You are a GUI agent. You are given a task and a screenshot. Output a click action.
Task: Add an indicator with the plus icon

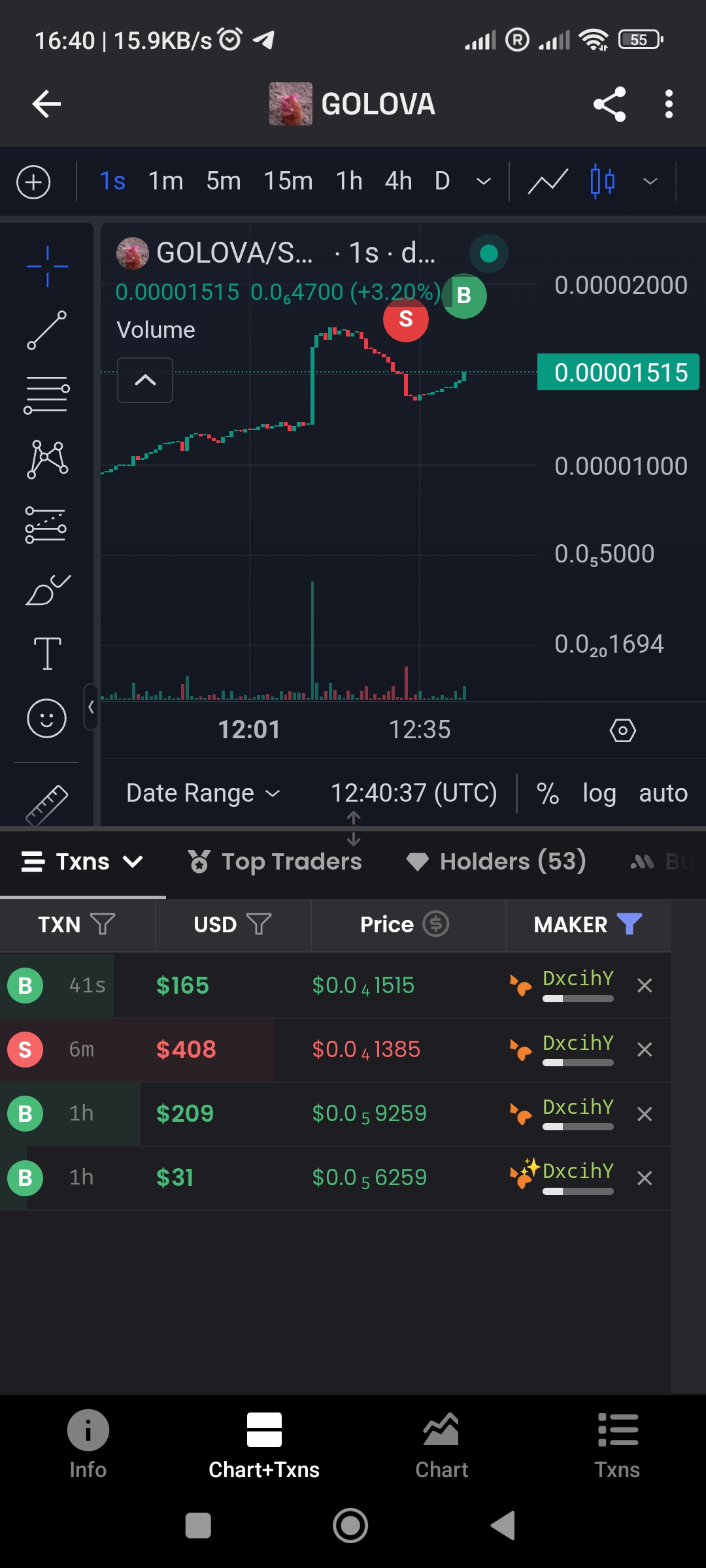click(33, 182)
